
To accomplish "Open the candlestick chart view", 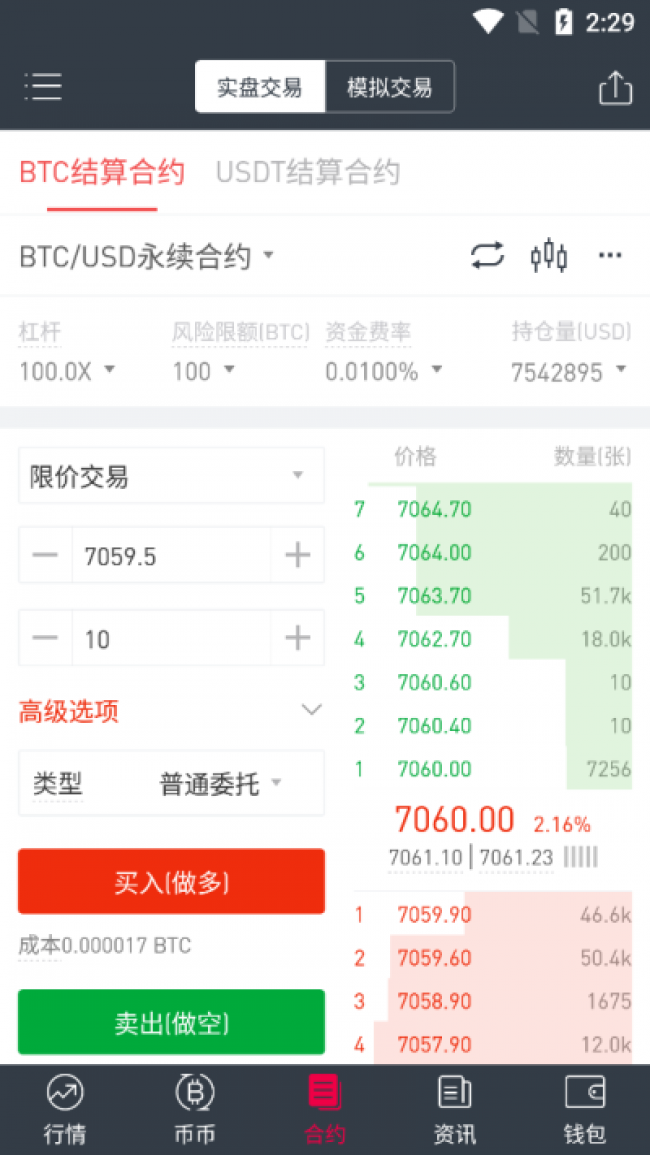I will point(548,256).
